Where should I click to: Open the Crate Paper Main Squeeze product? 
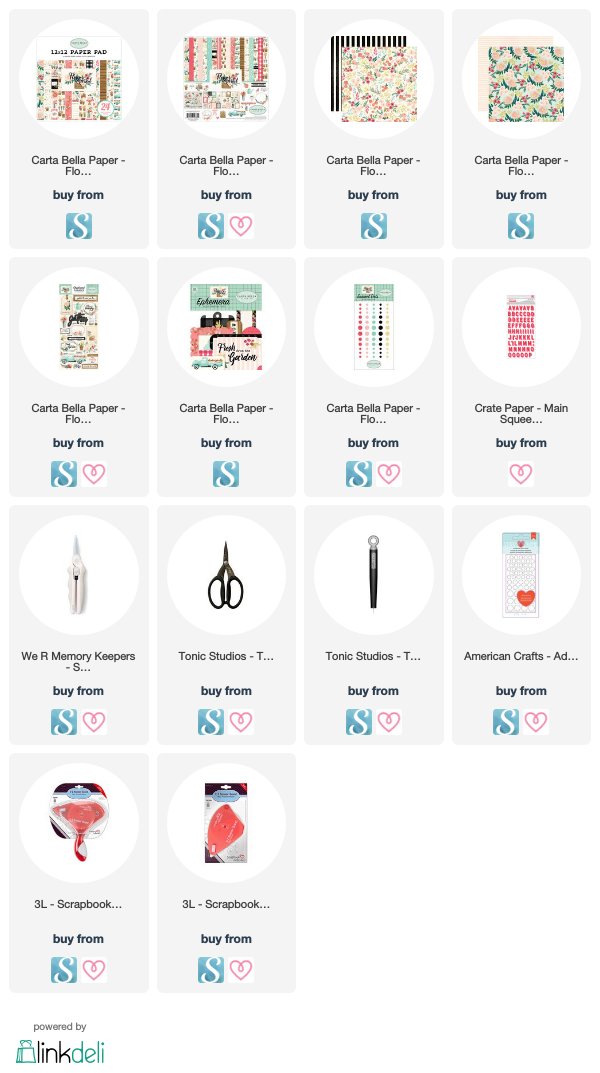point(521,327)
